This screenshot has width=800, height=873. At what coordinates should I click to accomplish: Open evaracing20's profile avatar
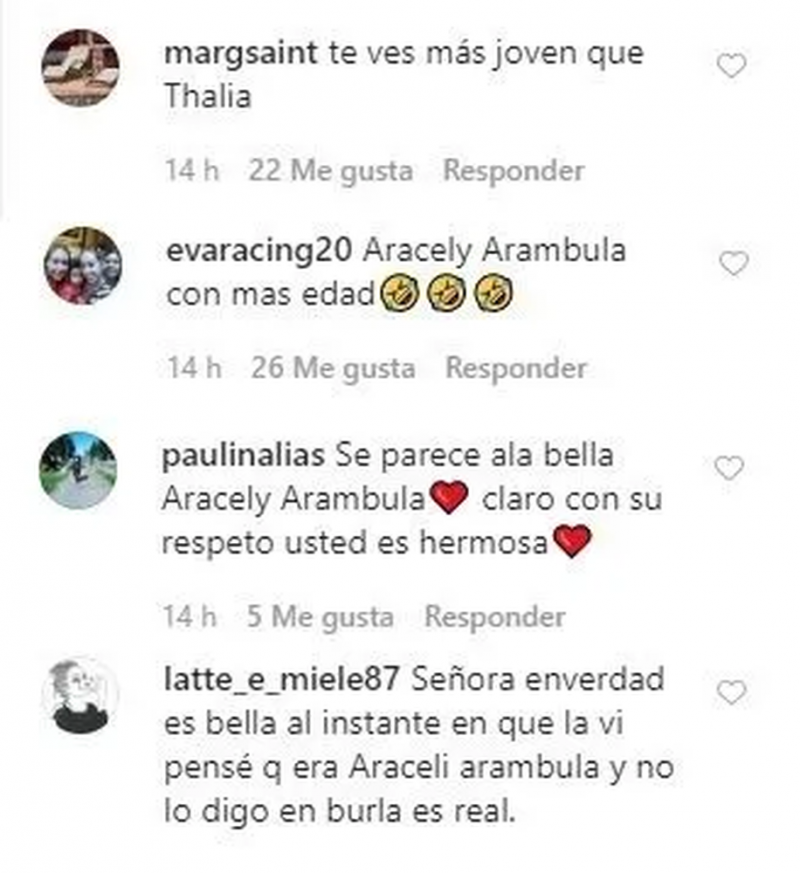pos(81,265)
